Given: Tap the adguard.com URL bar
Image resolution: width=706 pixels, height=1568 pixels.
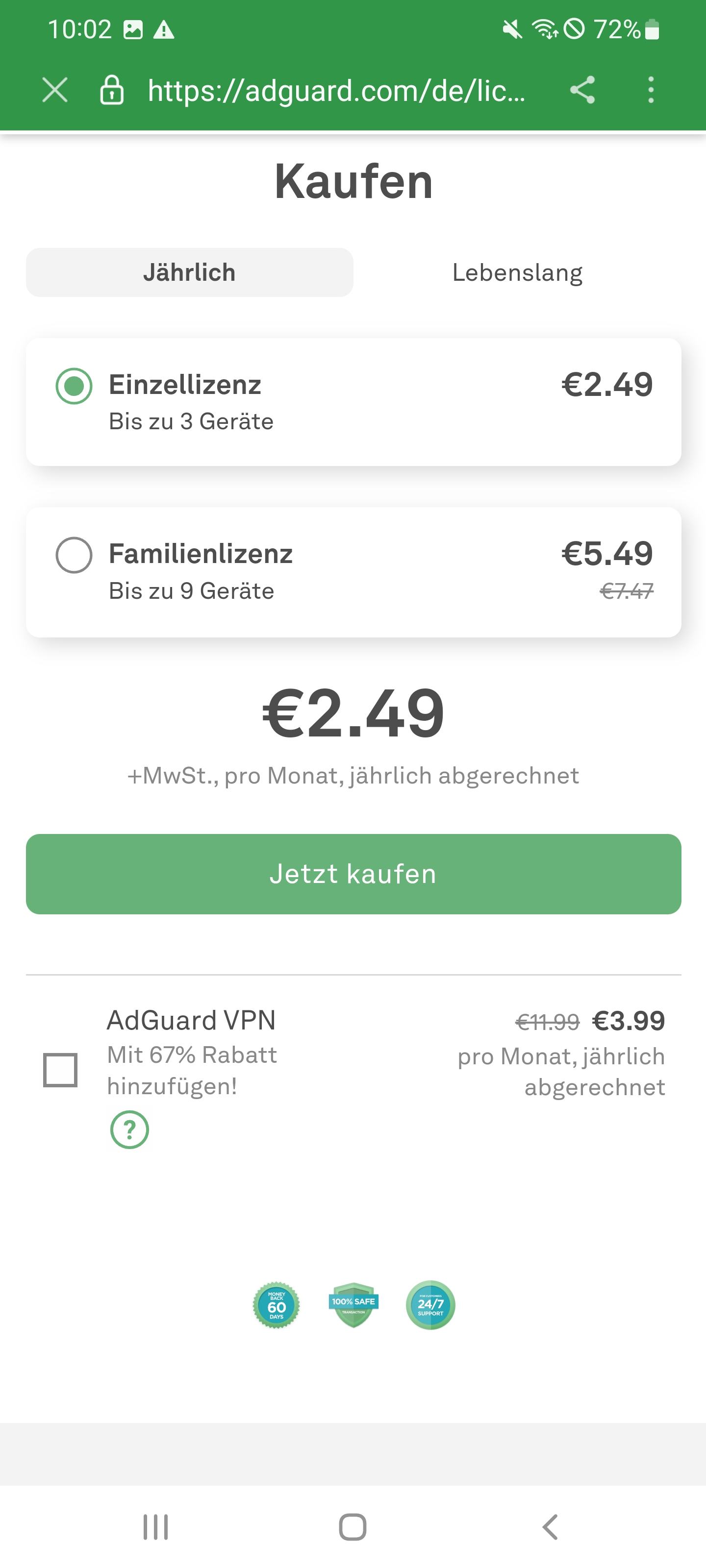Looking at the screenshot, I should [x=336, y=90].
